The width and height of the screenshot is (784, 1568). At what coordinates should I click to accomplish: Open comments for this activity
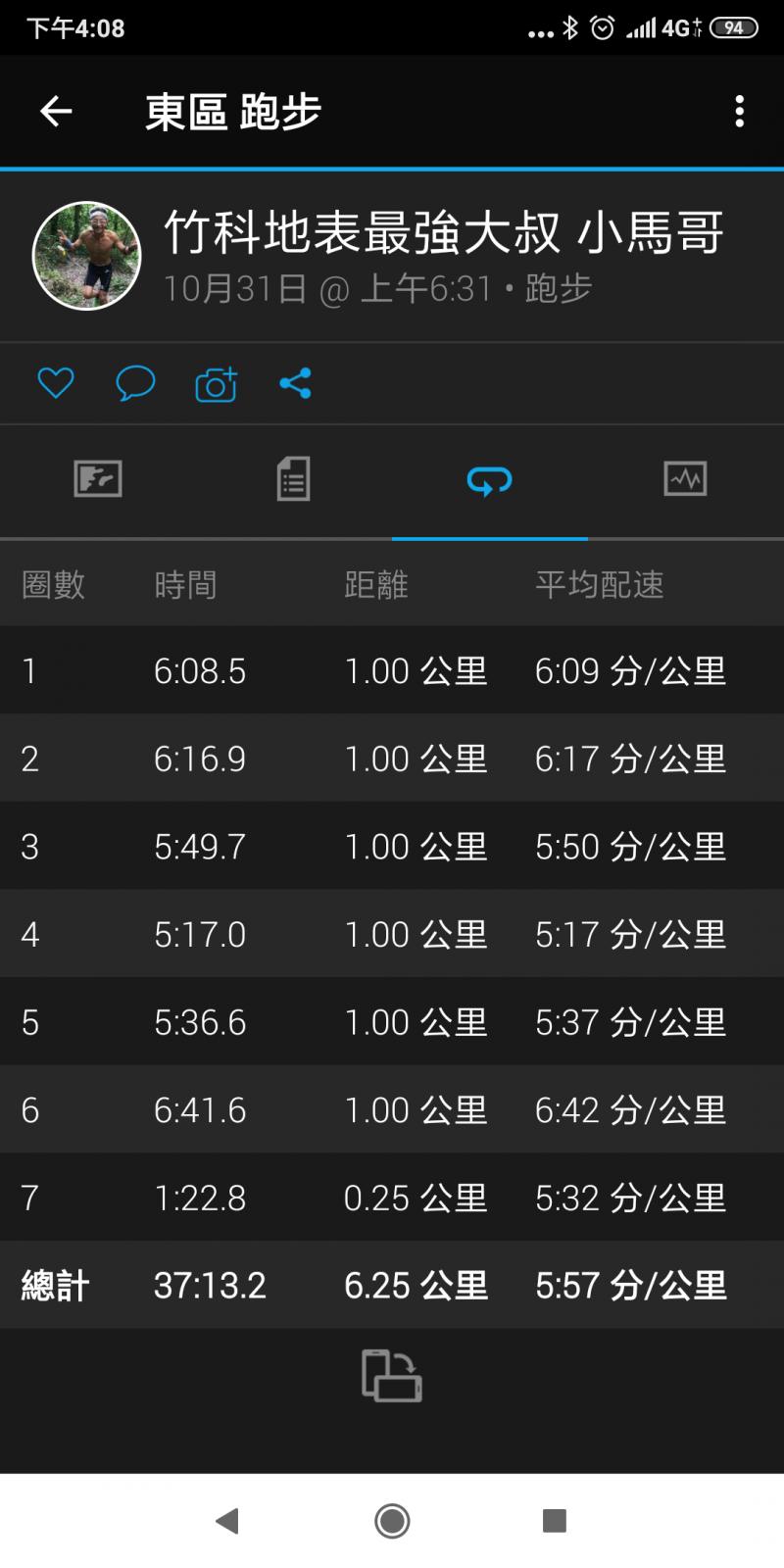pos(135,383)
